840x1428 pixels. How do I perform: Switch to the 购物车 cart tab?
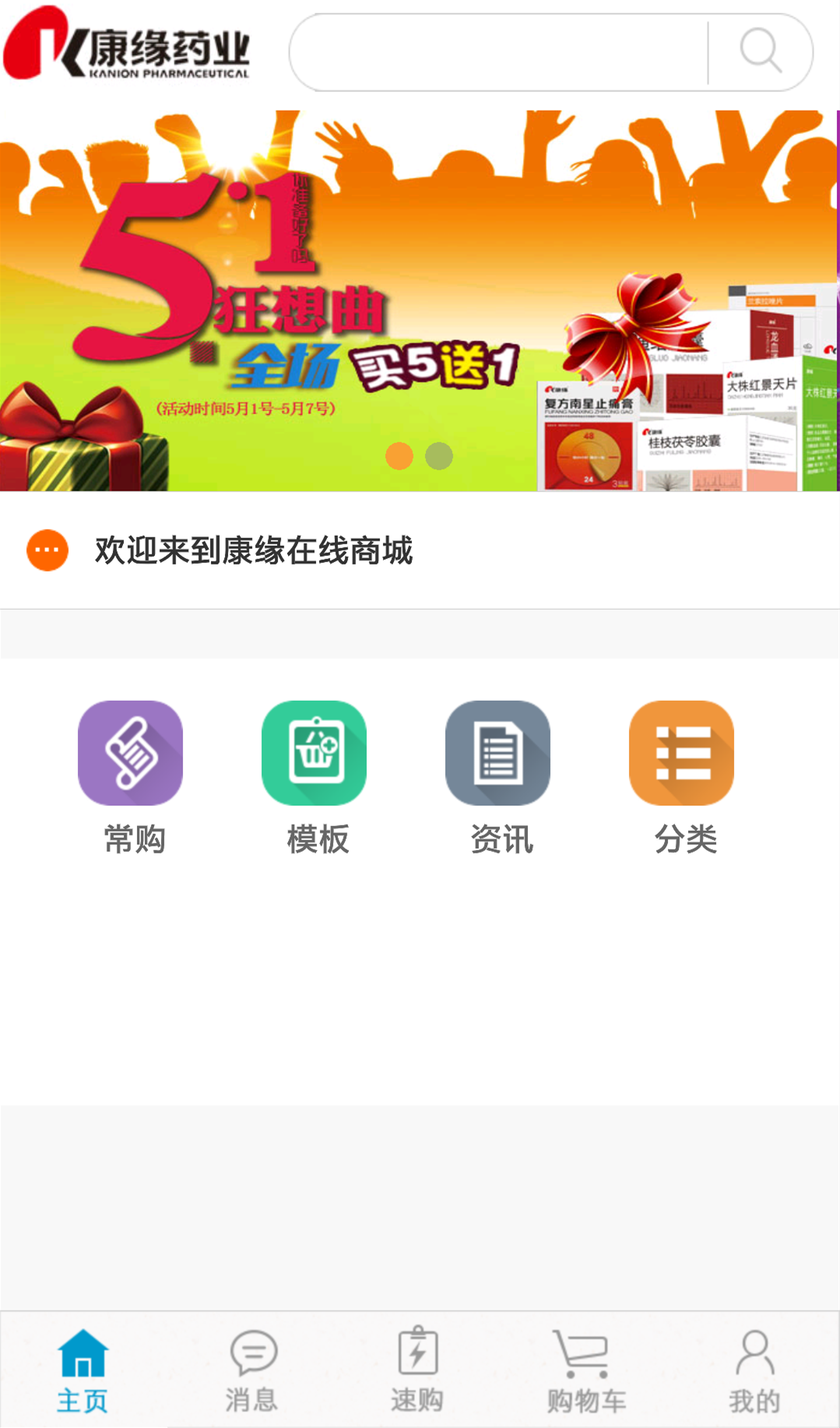(x=585, y=1370)
